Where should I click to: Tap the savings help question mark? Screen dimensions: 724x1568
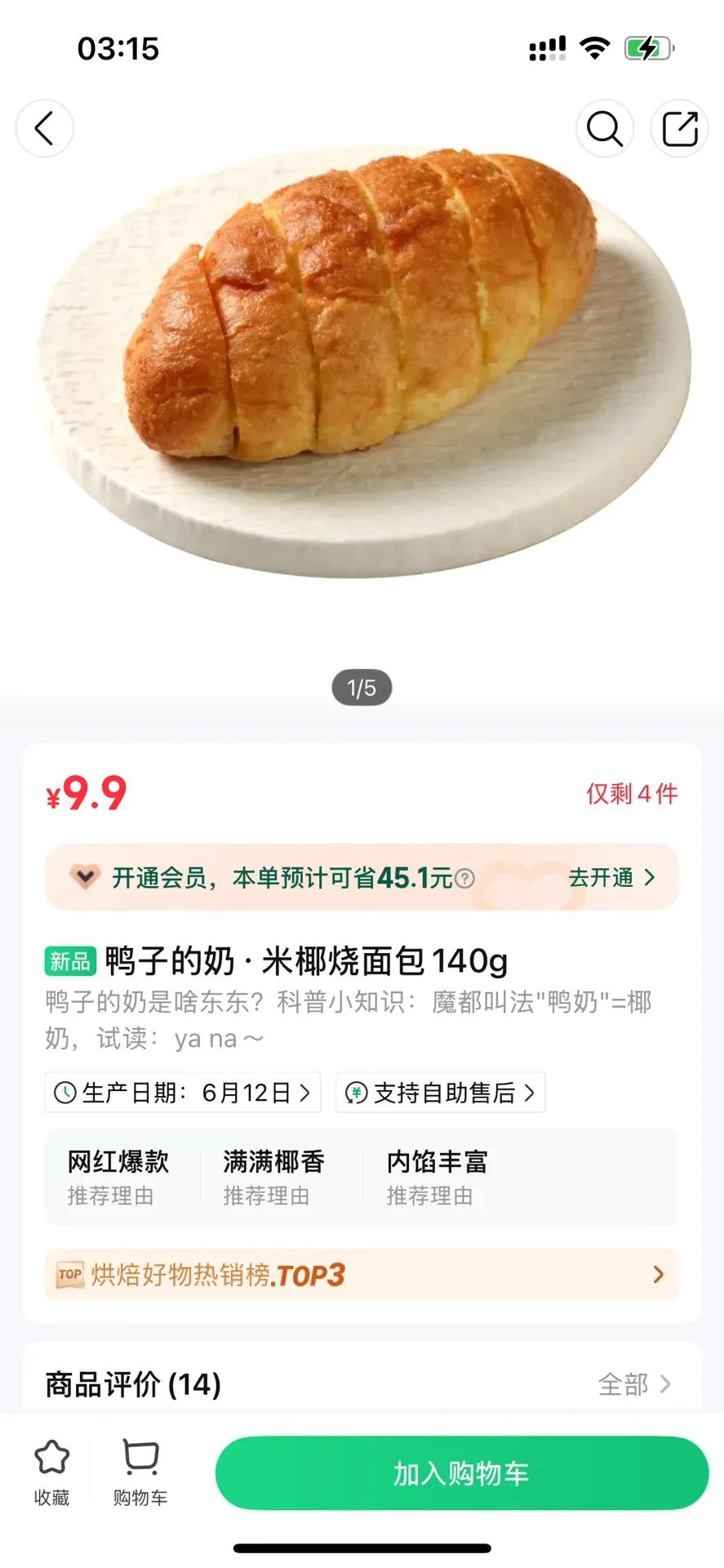[x=464, y=879]
